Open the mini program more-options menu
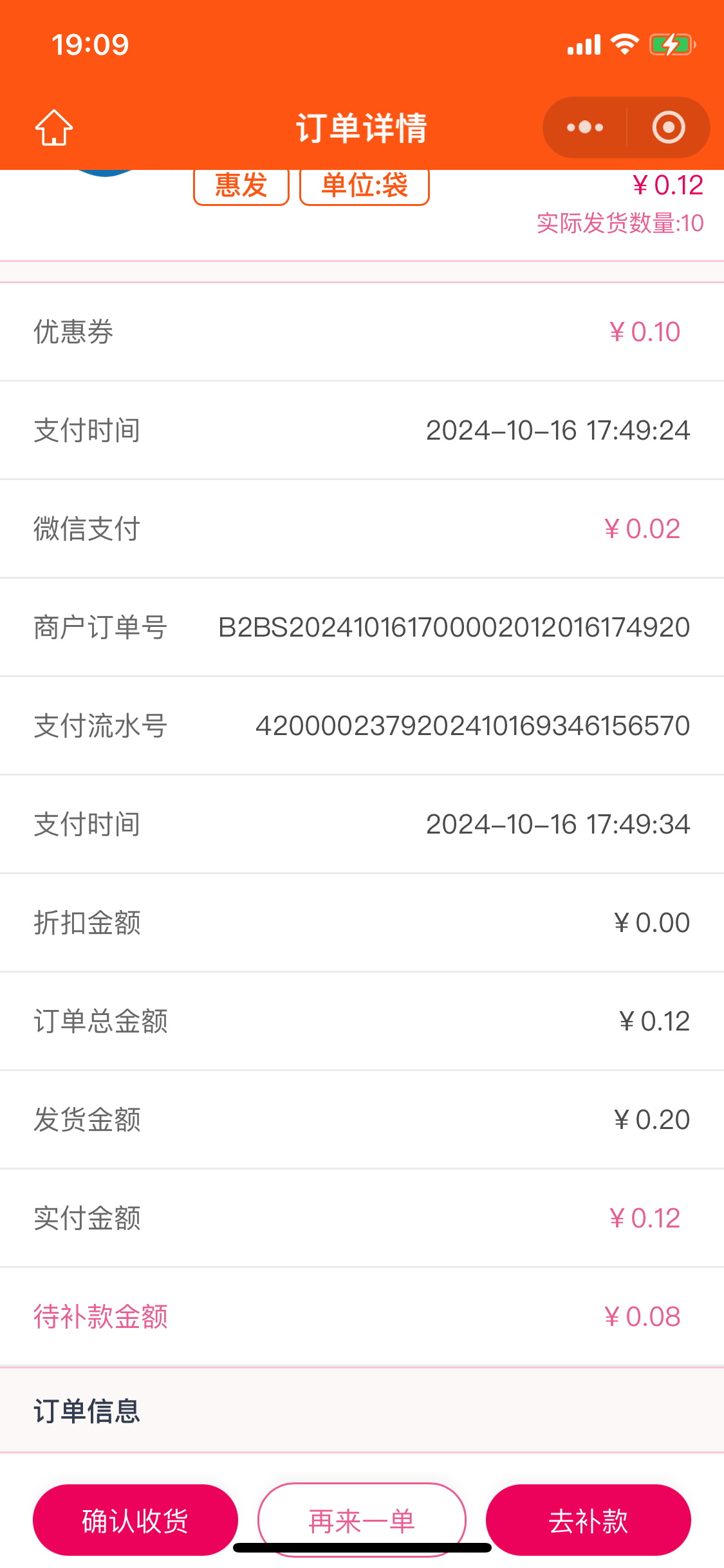Screen dimensions: 724x1568 pyautogui.click(x=585, y=127)
